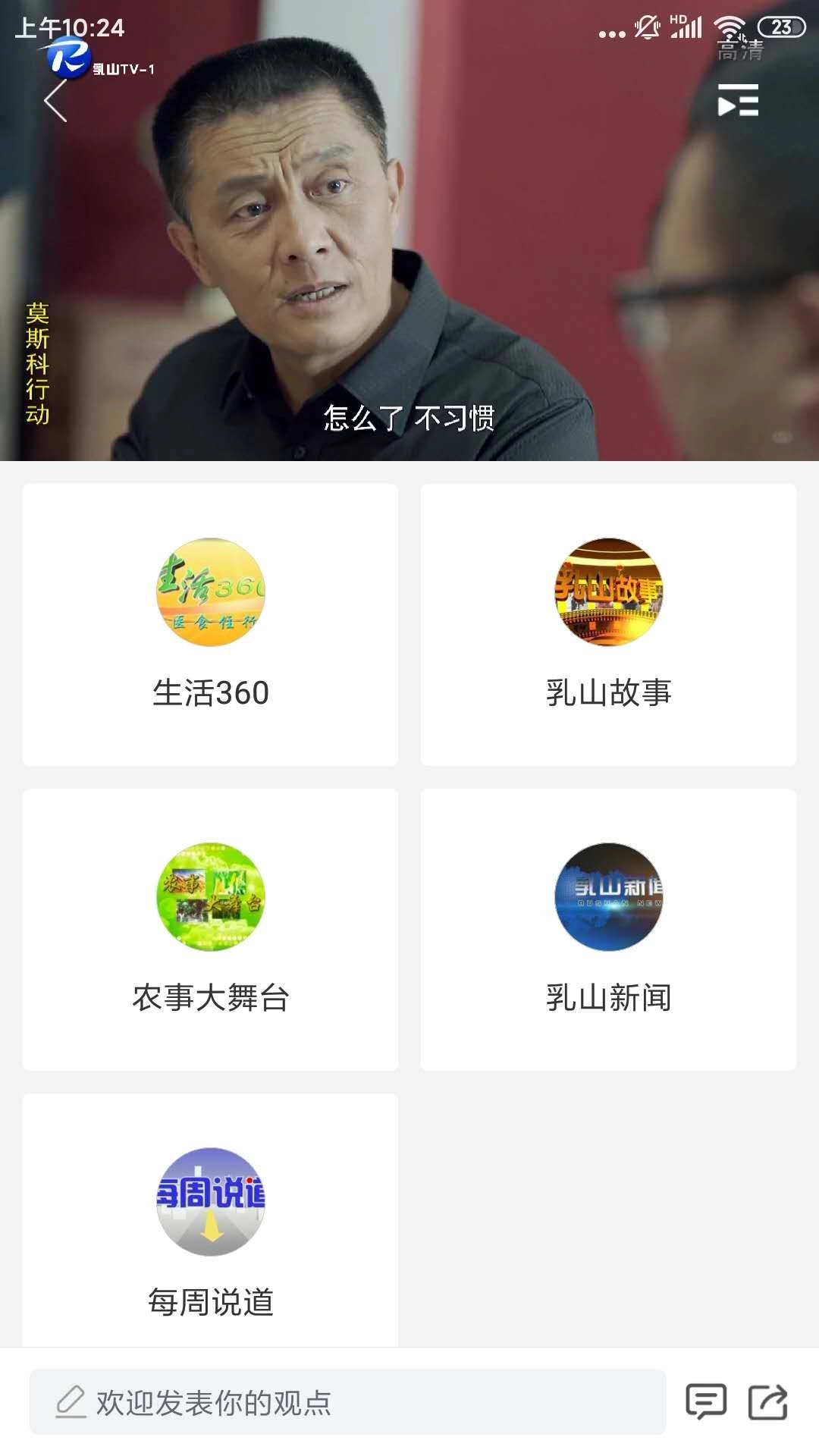Click the 乳山新闻 program label
Image resolution: width=819 pixels, height=1456 pixels.
coord(608,997)
